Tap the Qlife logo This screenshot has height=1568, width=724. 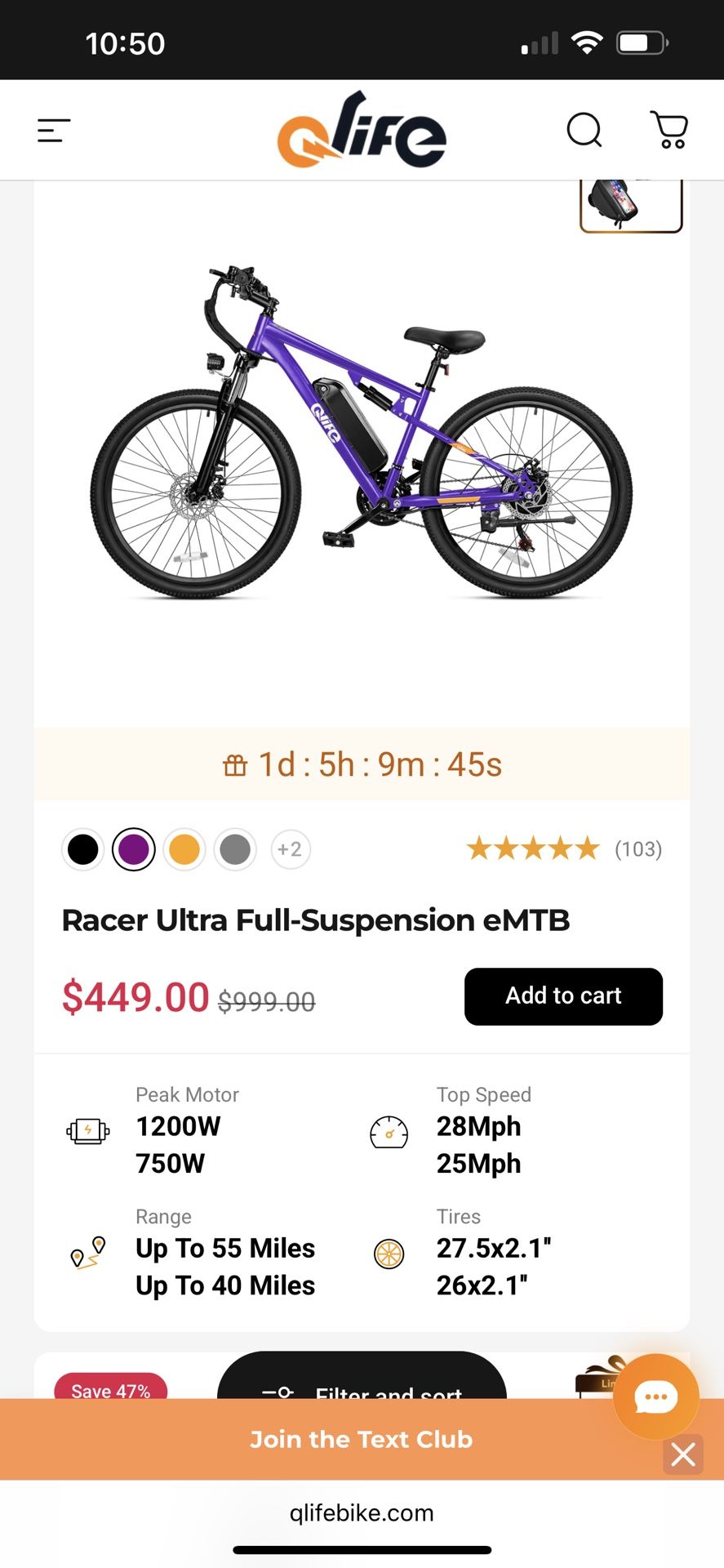pyautogui.click(x=362, y=133)
